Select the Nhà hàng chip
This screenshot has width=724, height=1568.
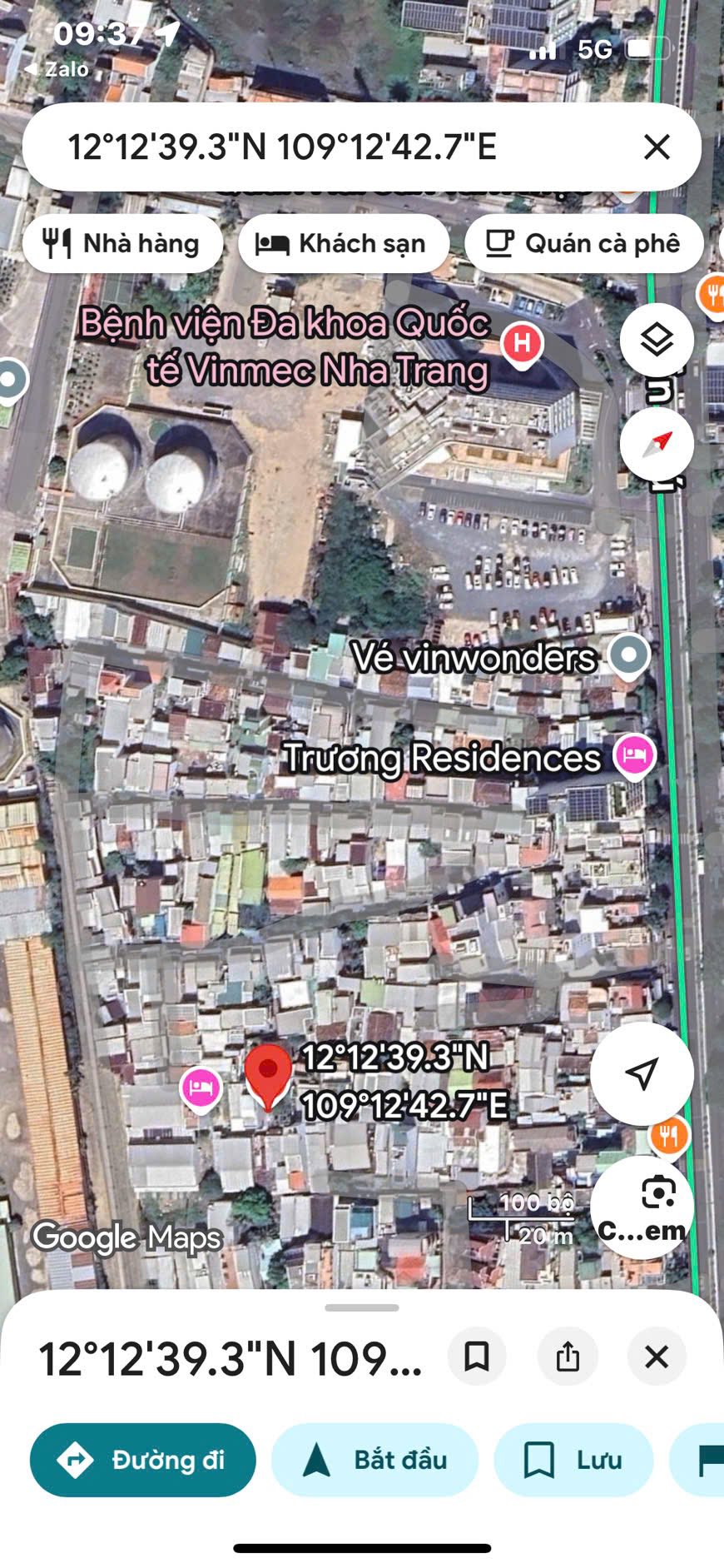click(x=123, y=244)
